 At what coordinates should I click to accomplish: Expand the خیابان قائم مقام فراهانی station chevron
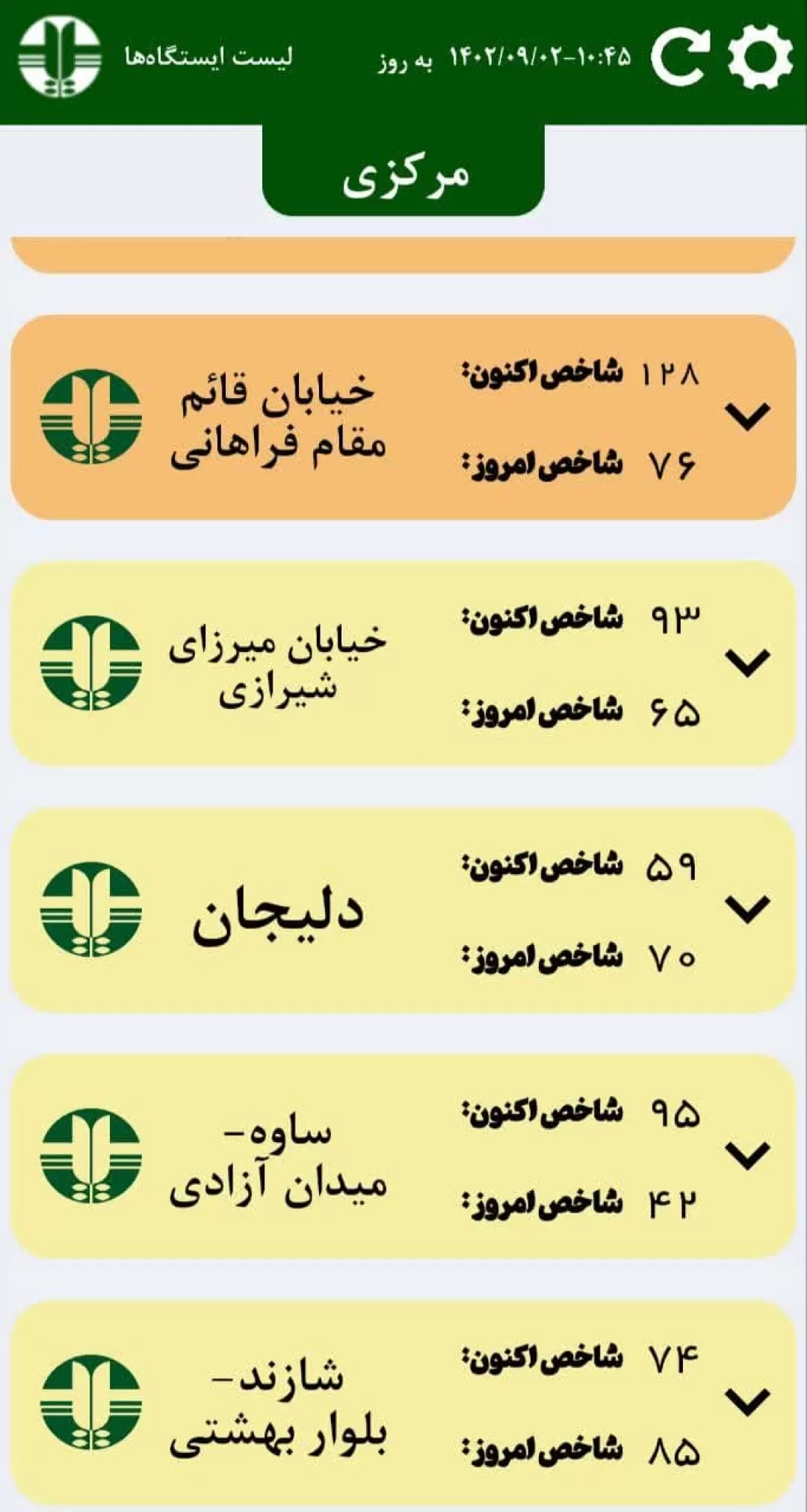[x=748, y=417]
